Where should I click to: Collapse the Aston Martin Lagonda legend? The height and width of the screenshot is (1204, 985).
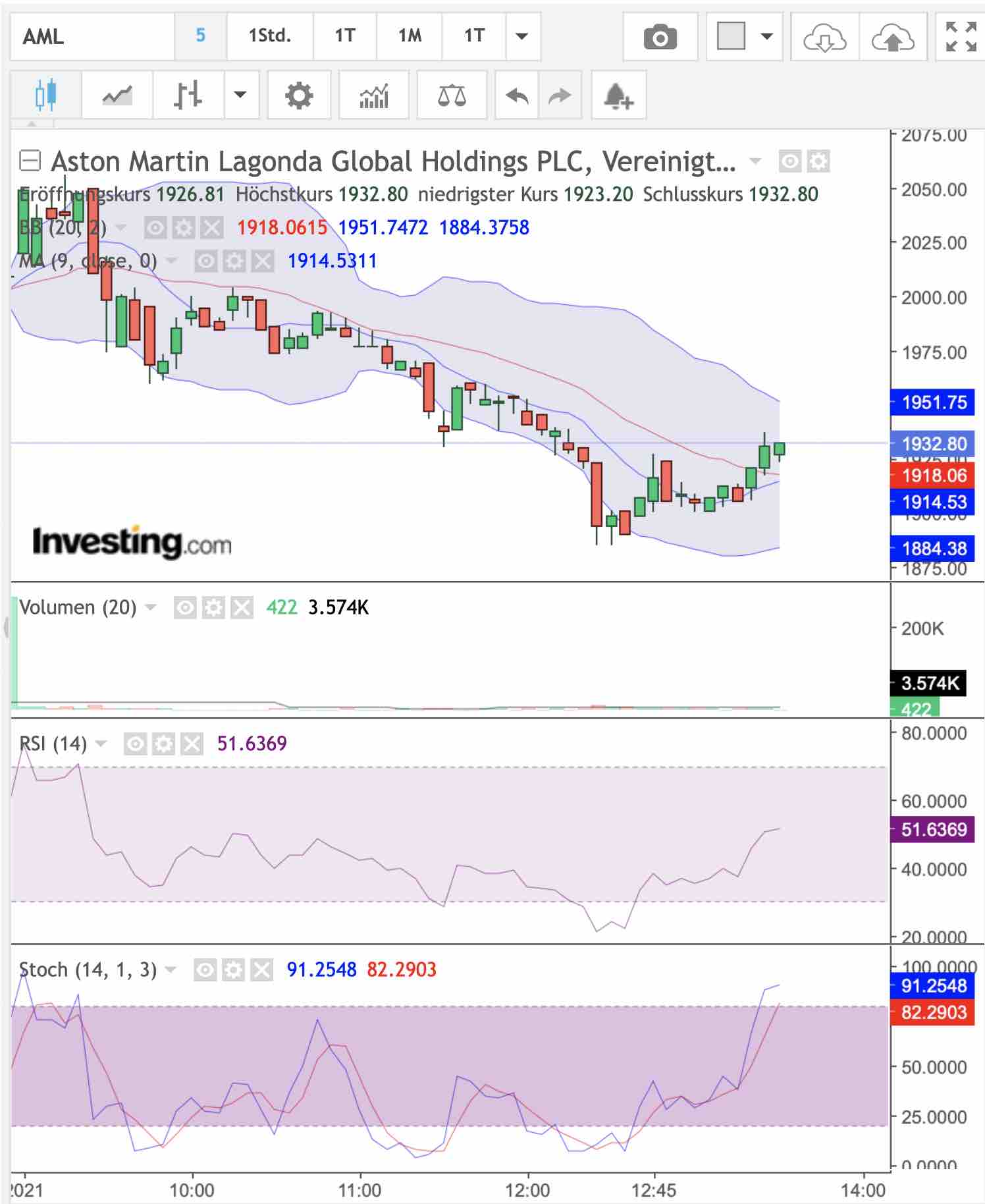point(30,161)
